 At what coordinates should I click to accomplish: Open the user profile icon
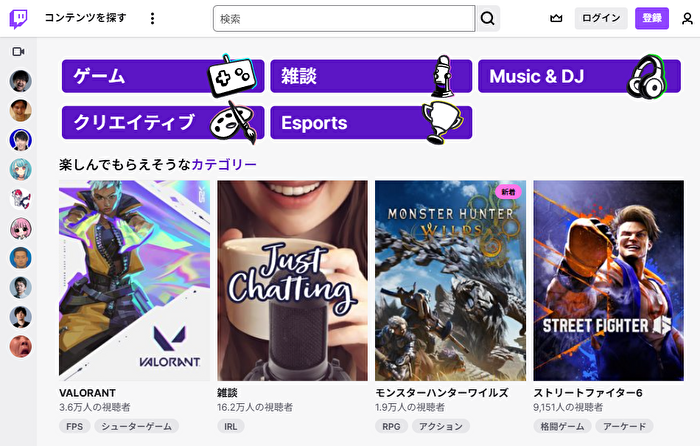coord(686,18)
